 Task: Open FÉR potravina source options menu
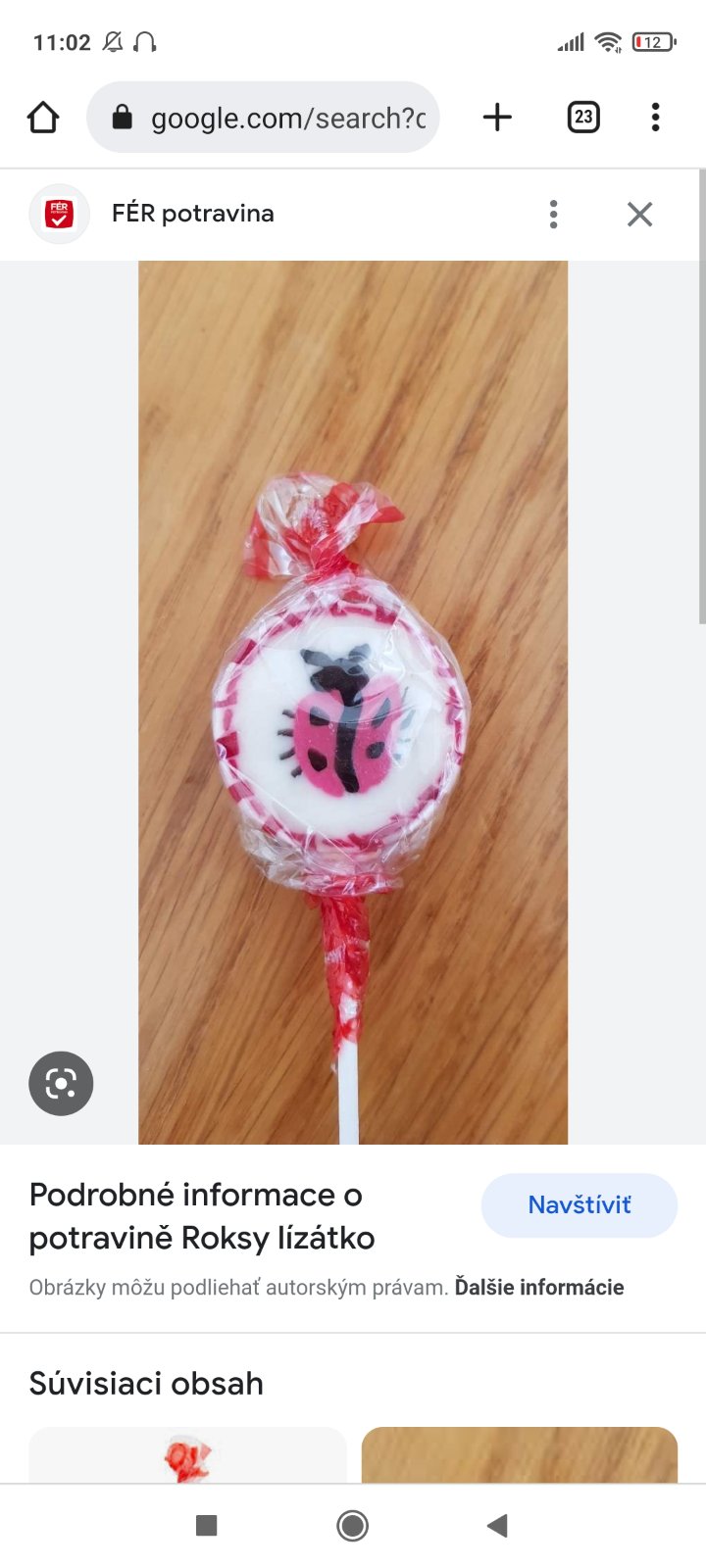pos(554,214)
